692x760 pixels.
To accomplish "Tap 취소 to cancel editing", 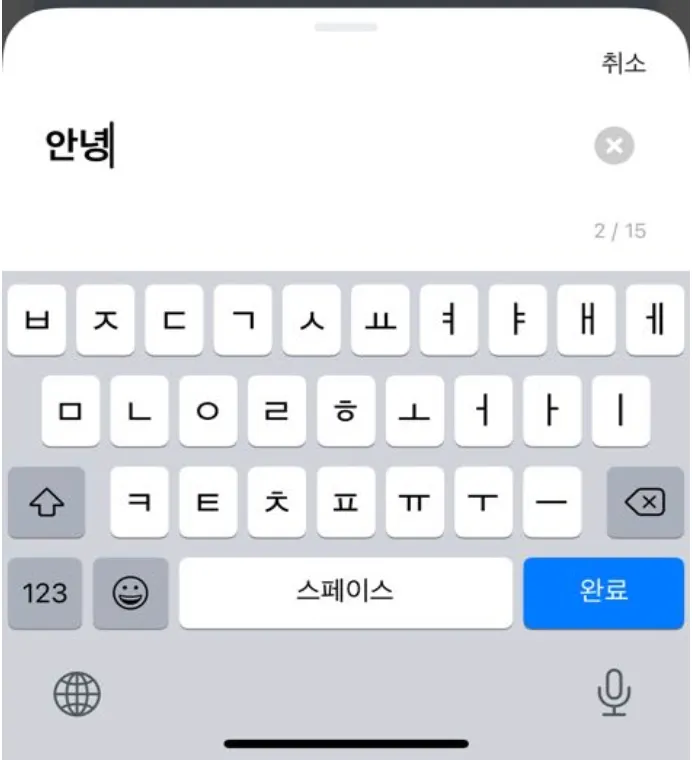I will (x=623, y=64).
